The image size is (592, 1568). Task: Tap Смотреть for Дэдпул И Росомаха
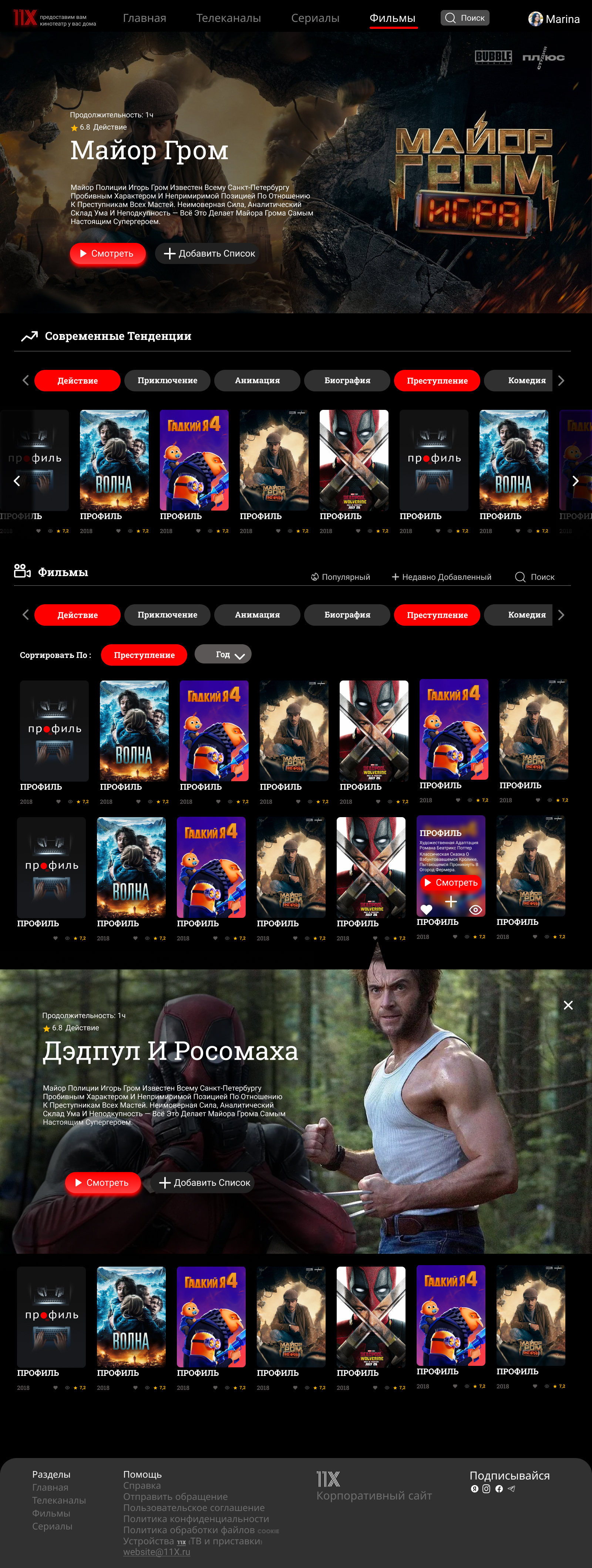click(103, 1183)
